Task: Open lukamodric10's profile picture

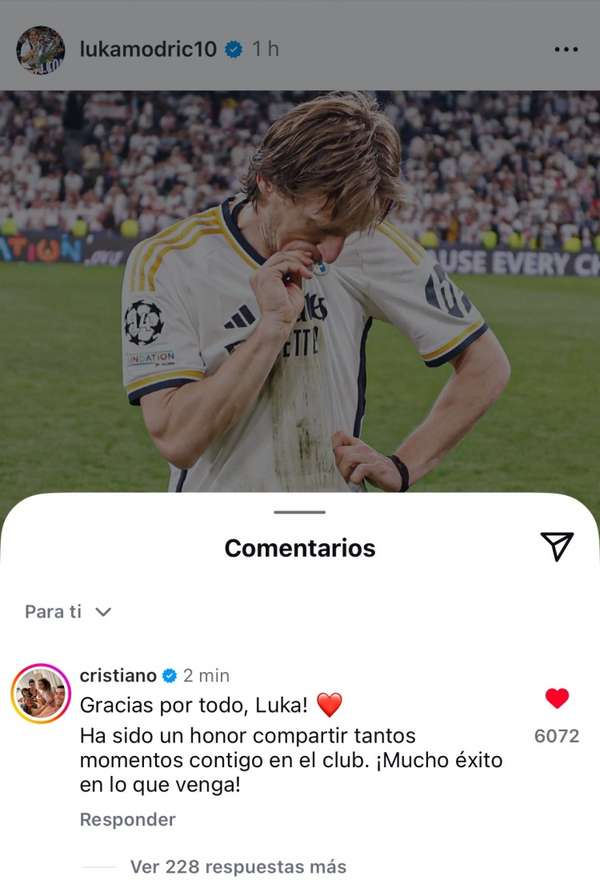Action: coord(40,50)
